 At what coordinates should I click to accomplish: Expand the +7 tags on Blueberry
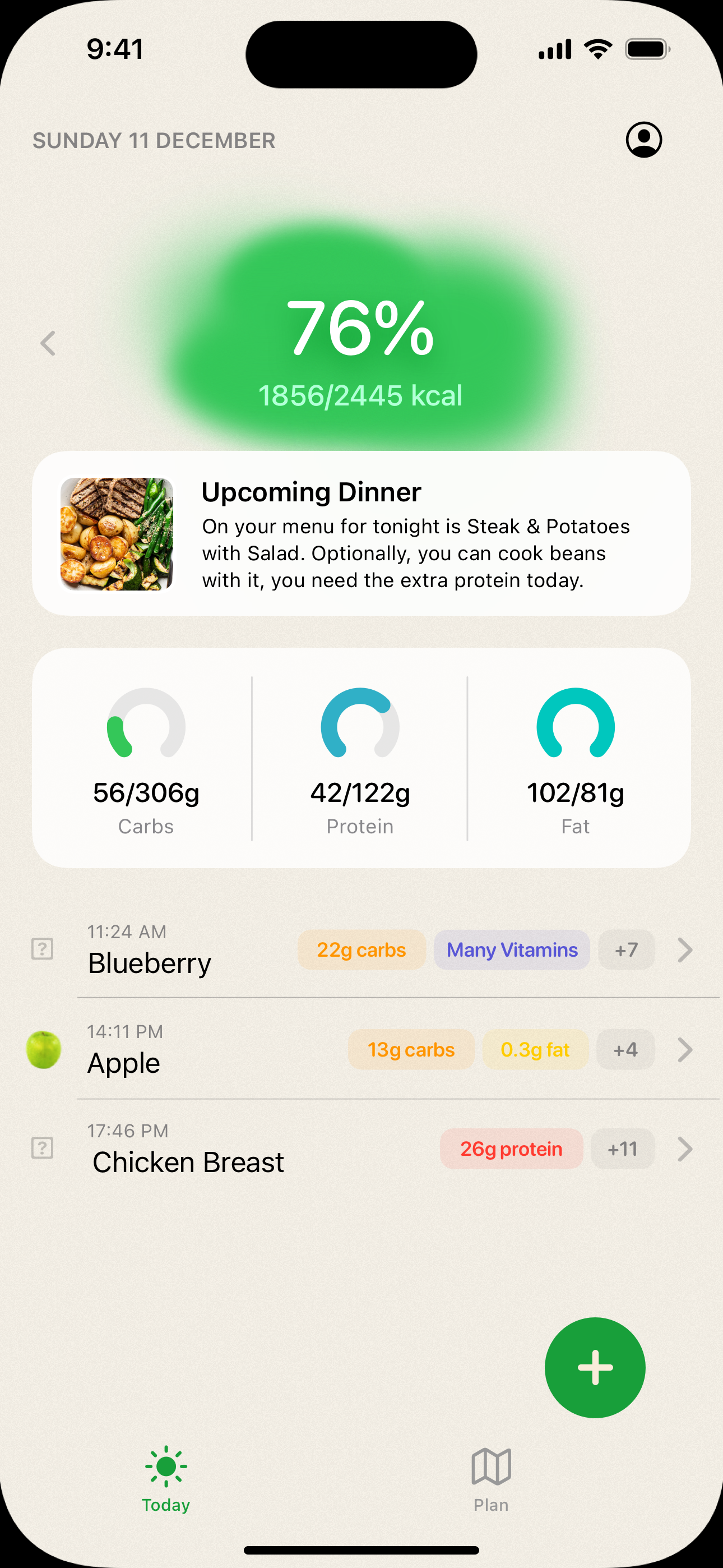[x=625, y=949]
